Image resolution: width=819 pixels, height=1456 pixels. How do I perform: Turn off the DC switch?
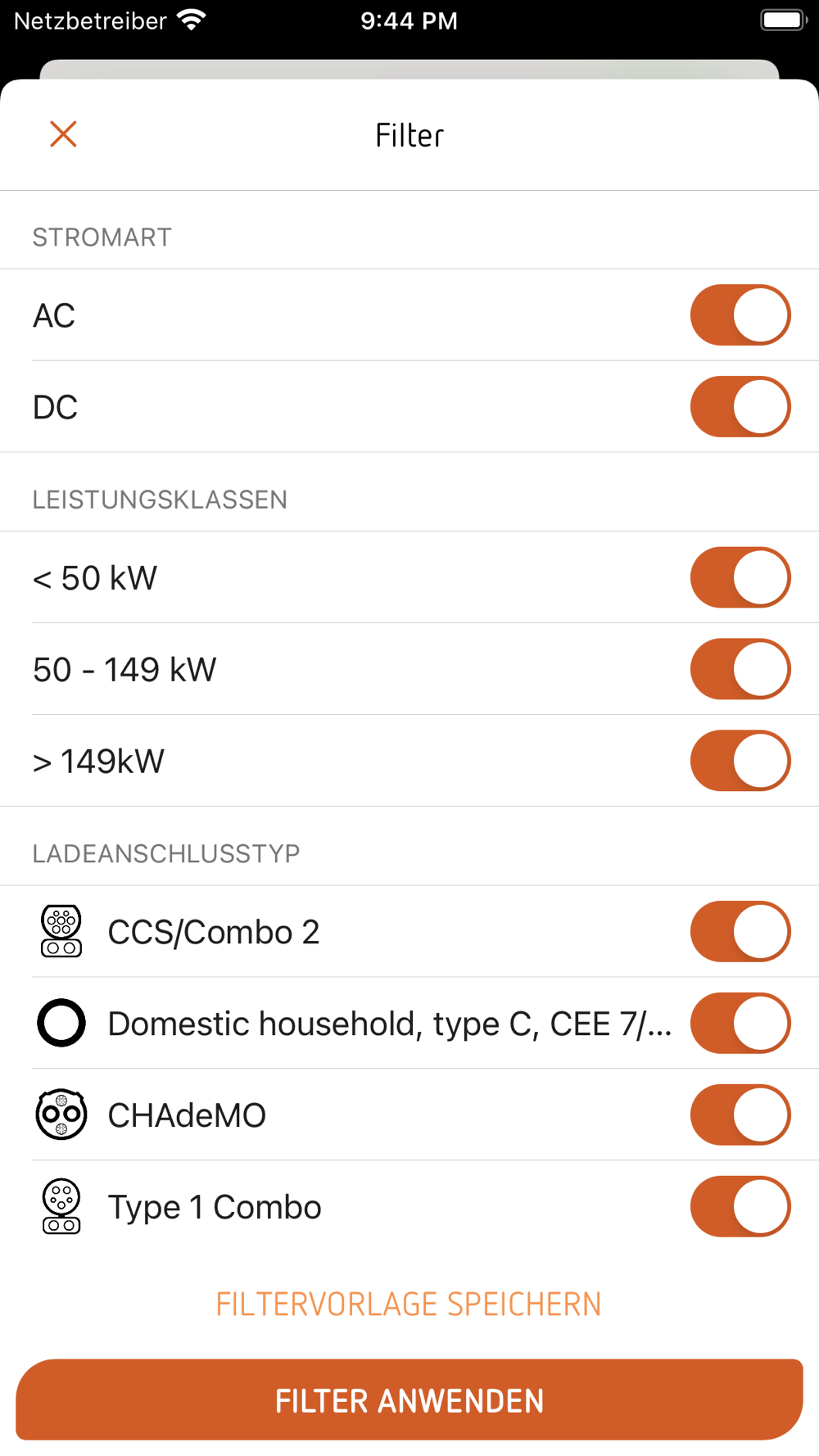point(740,407)
